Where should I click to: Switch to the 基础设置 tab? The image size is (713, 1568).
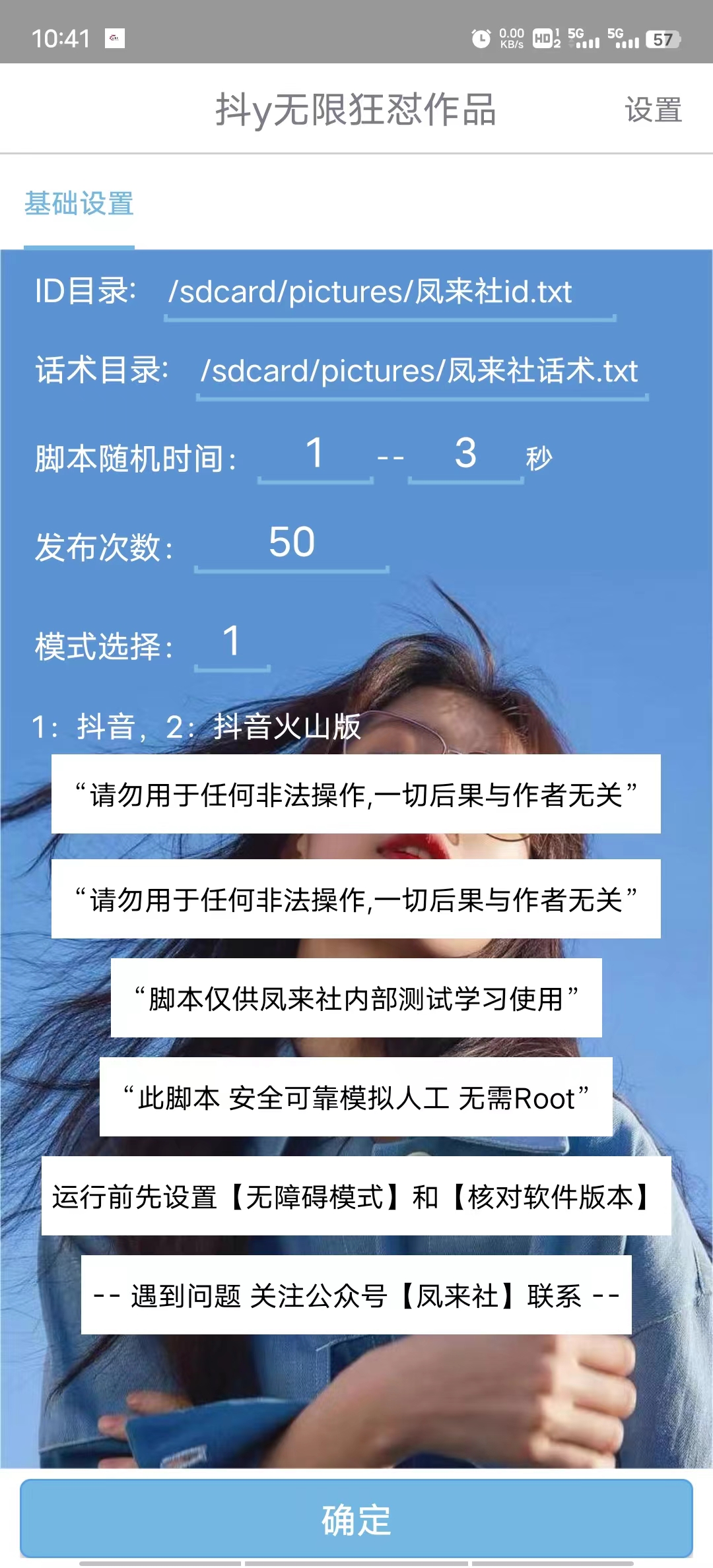tap(79, 203)
